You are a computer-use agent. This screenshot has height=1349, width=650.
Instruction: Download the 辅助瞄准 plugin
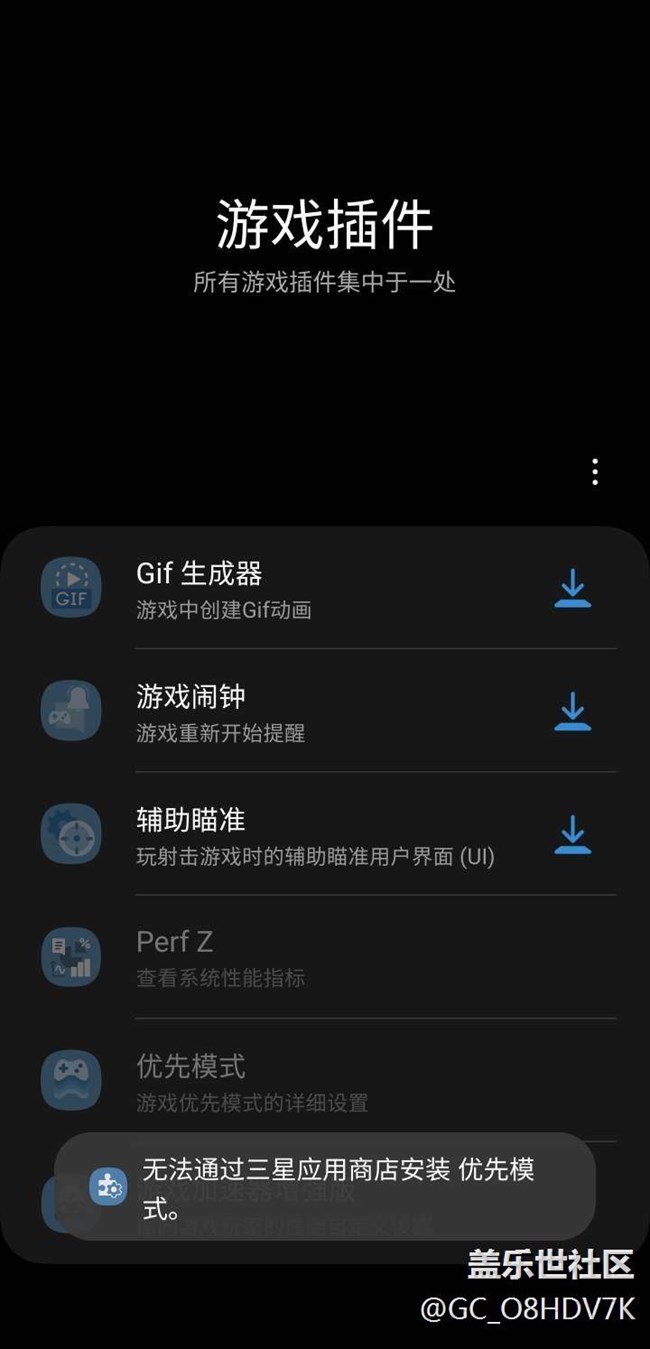pyautogui.click(x=572, y=835)
